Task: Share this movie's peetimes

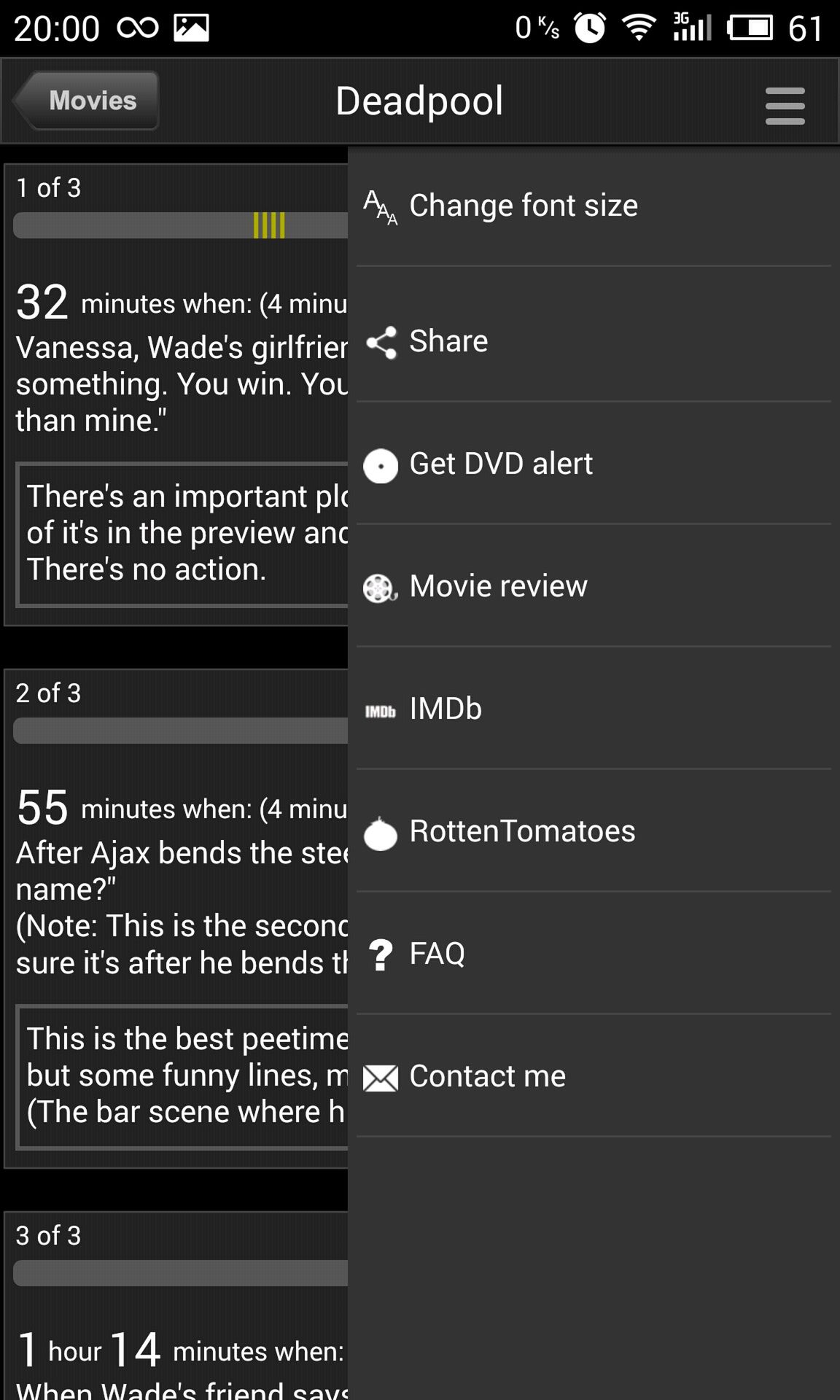Action: click(x=594, y=341)
